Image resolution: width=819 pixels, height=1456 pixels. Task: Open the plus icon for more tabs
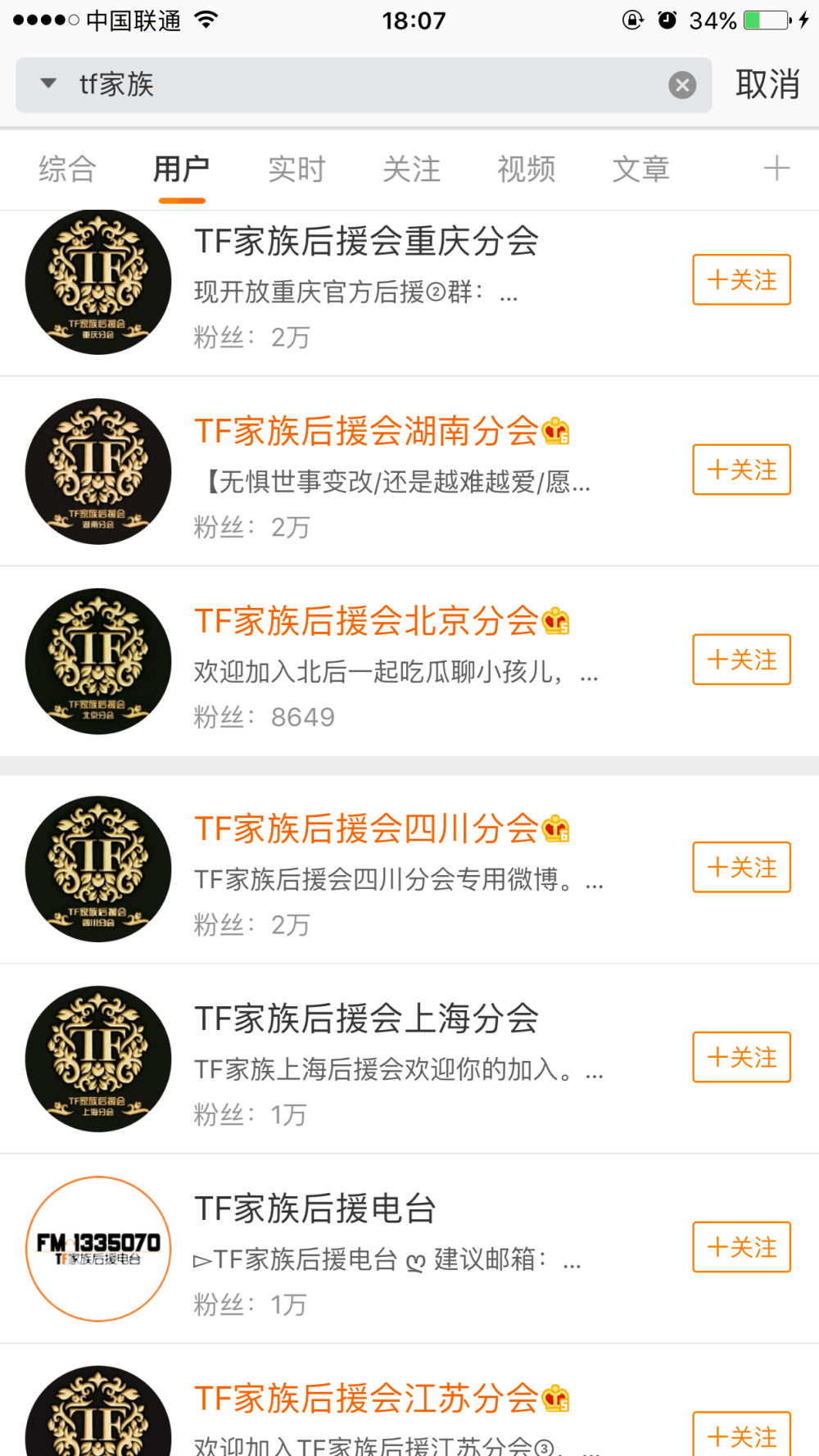(776, 169)
